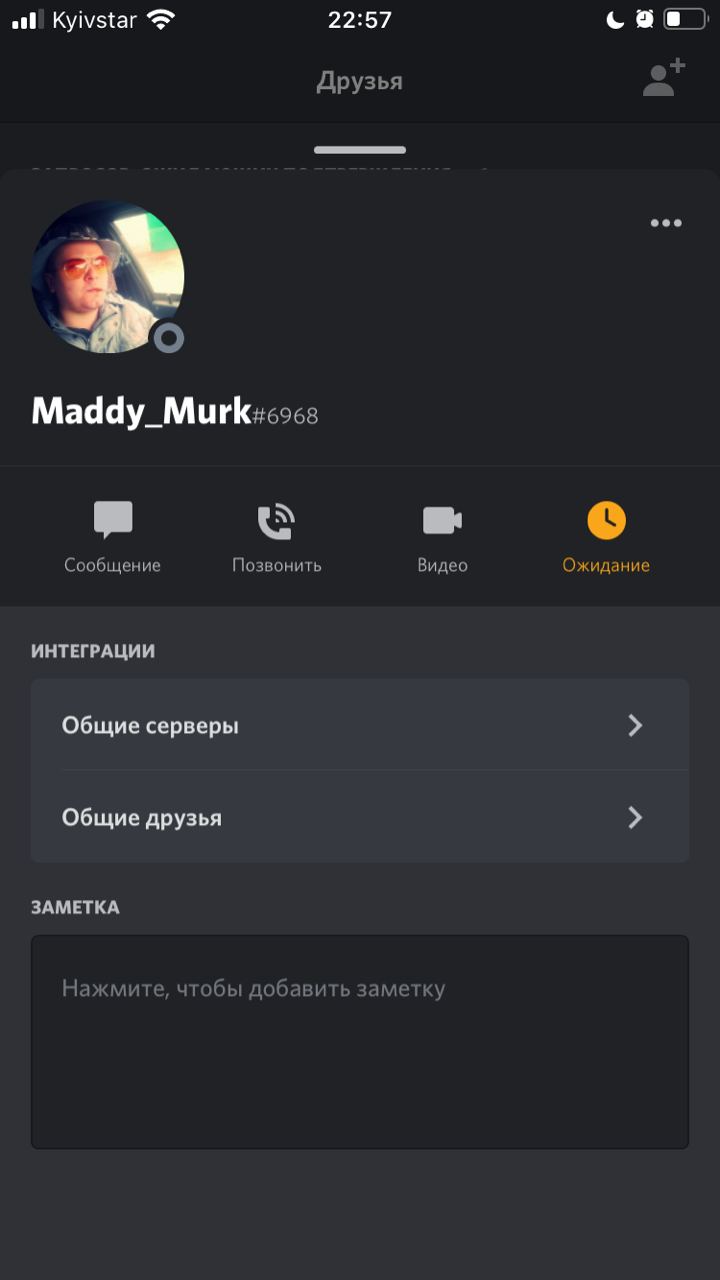Send a message via Сообщение
The image size is (720, 1280).
tap(112, 538)
